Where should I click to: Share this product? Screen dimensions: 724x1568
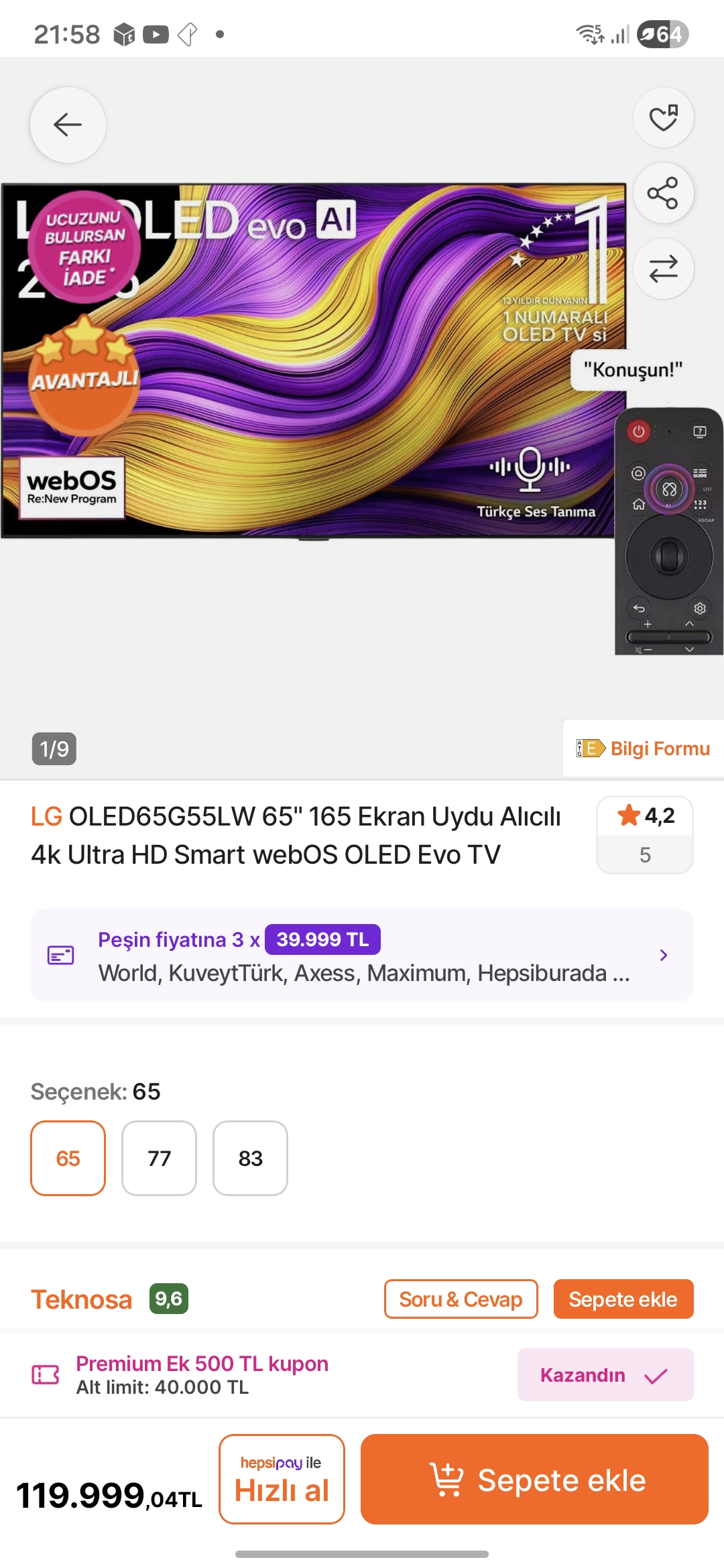coord(663,194)
